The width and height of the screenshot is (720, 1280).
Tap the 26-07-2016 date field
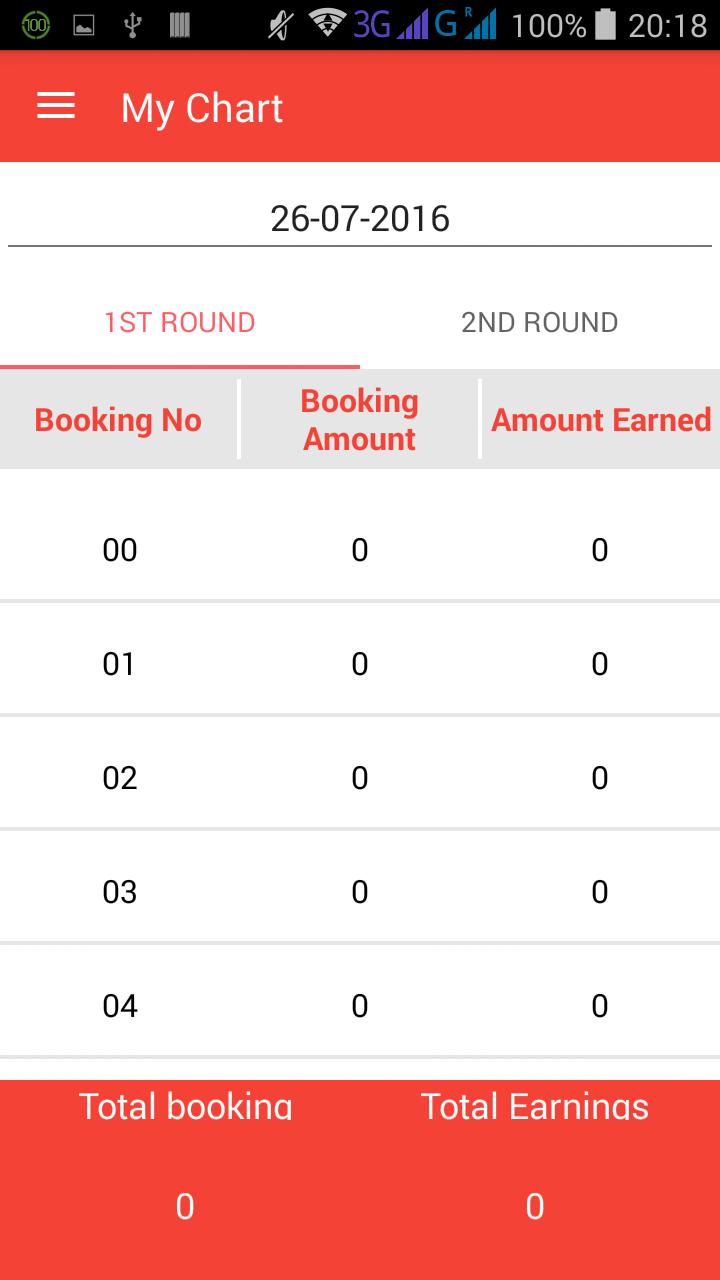click(360, 218)
